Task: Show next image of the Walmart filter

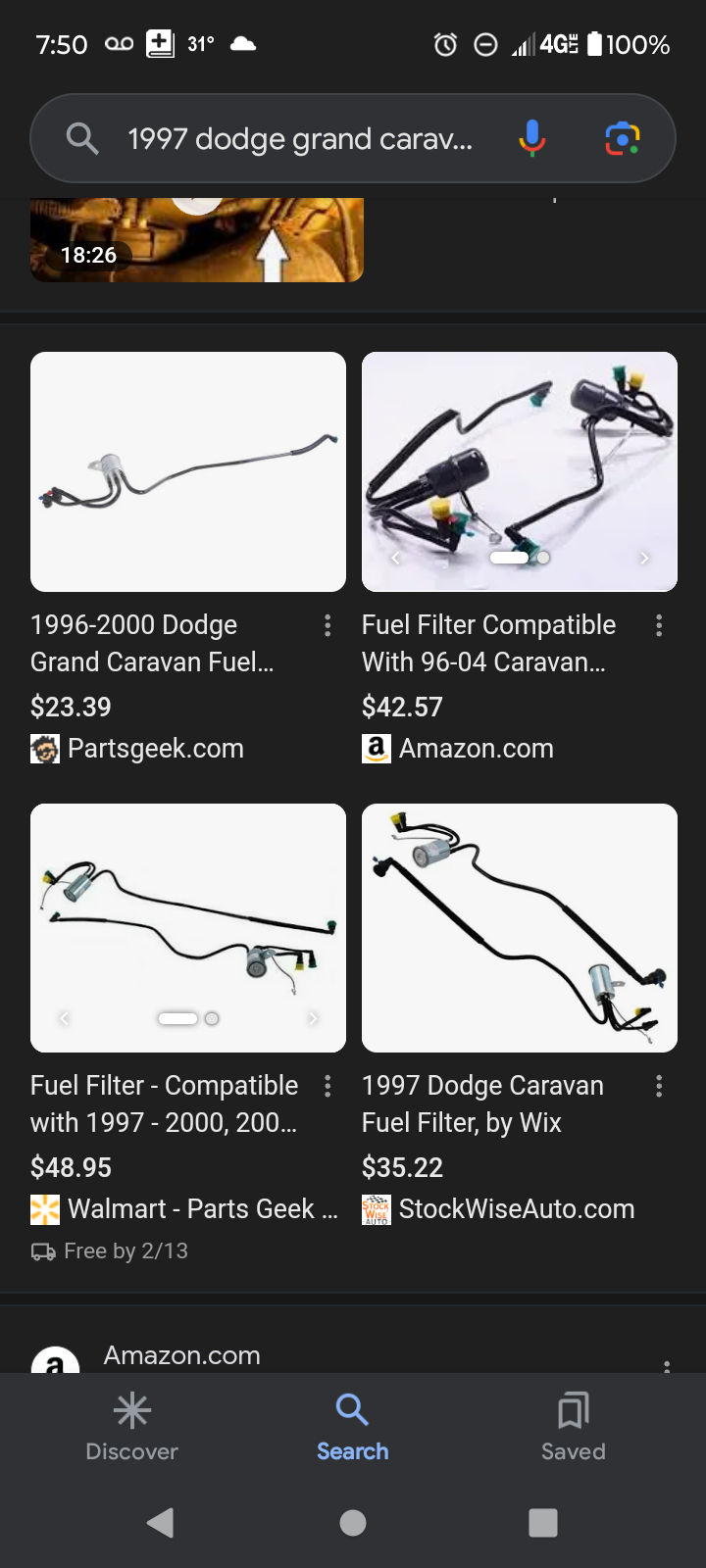Action: pos(313,1019)
